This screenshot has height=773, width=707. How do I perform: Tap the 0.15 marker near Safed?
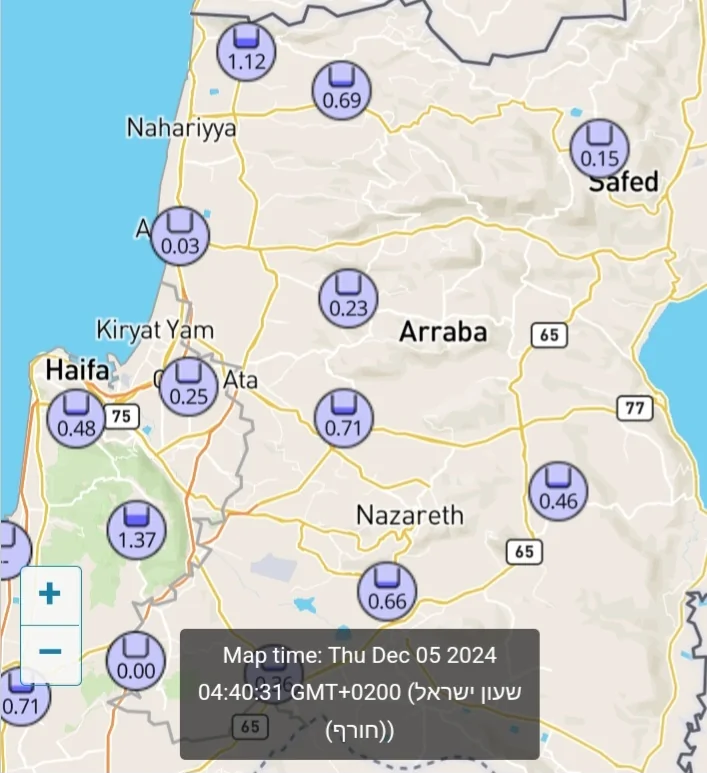click(599, 148)
